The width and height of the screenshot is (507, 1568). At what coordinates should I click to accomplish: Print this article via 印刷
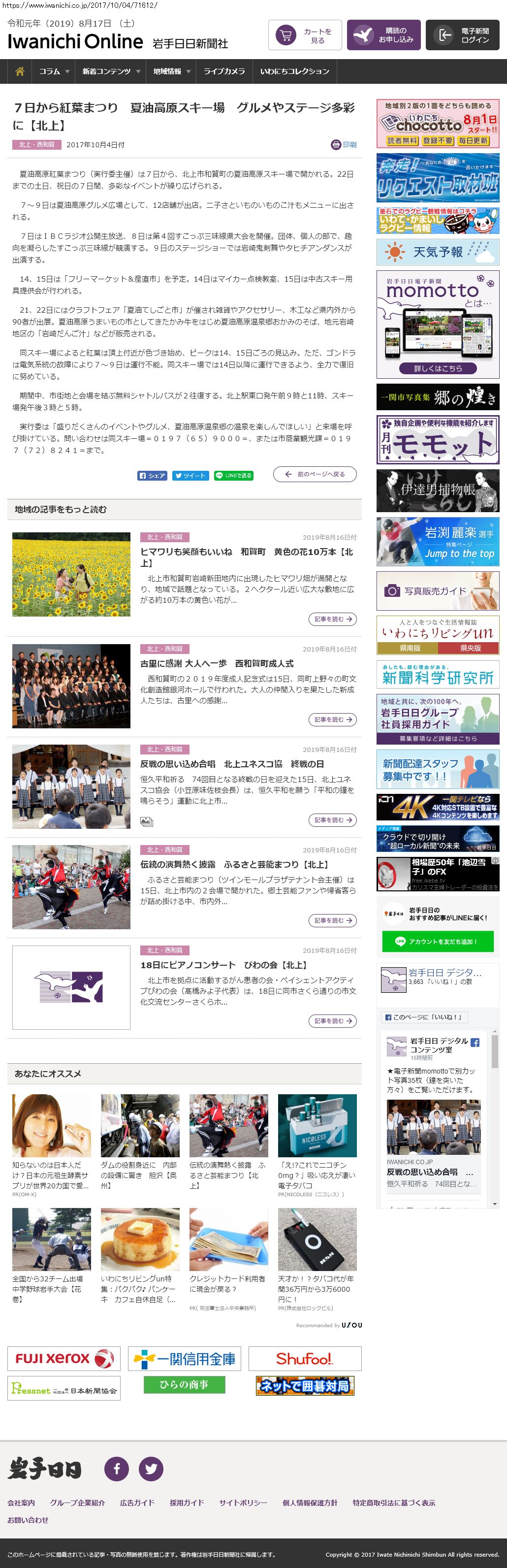(x=344, y=145)
